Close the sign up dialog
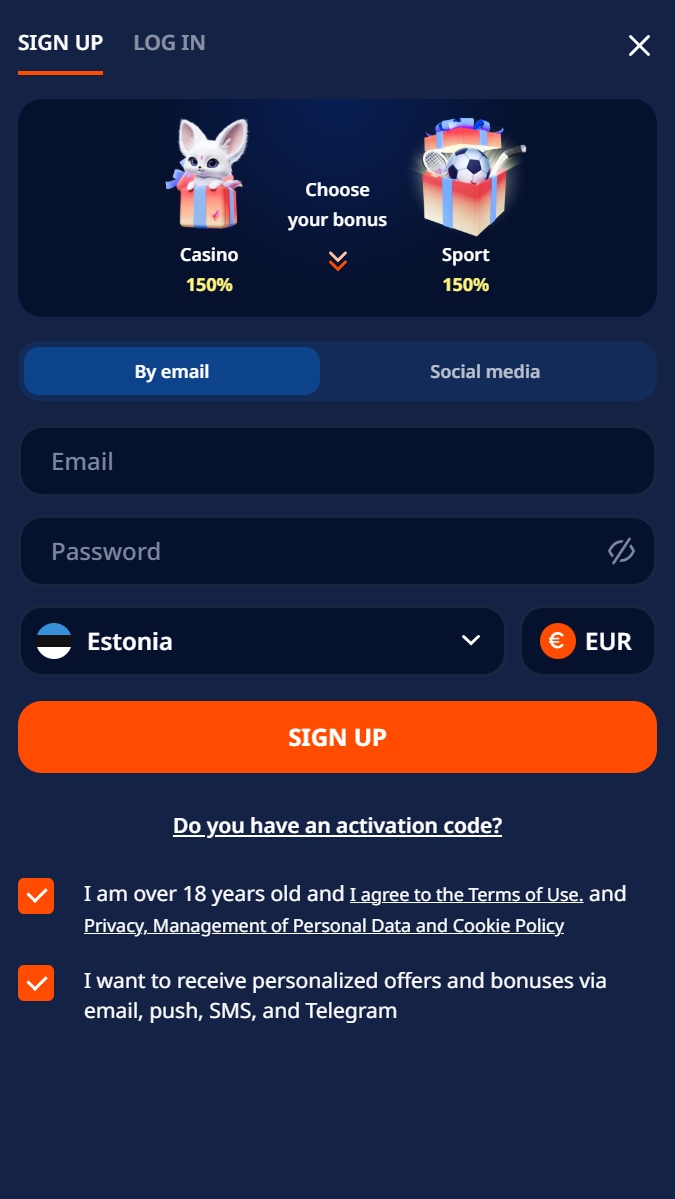The height and width of the screenshot is (1199, 675). [x=639, y=46]
